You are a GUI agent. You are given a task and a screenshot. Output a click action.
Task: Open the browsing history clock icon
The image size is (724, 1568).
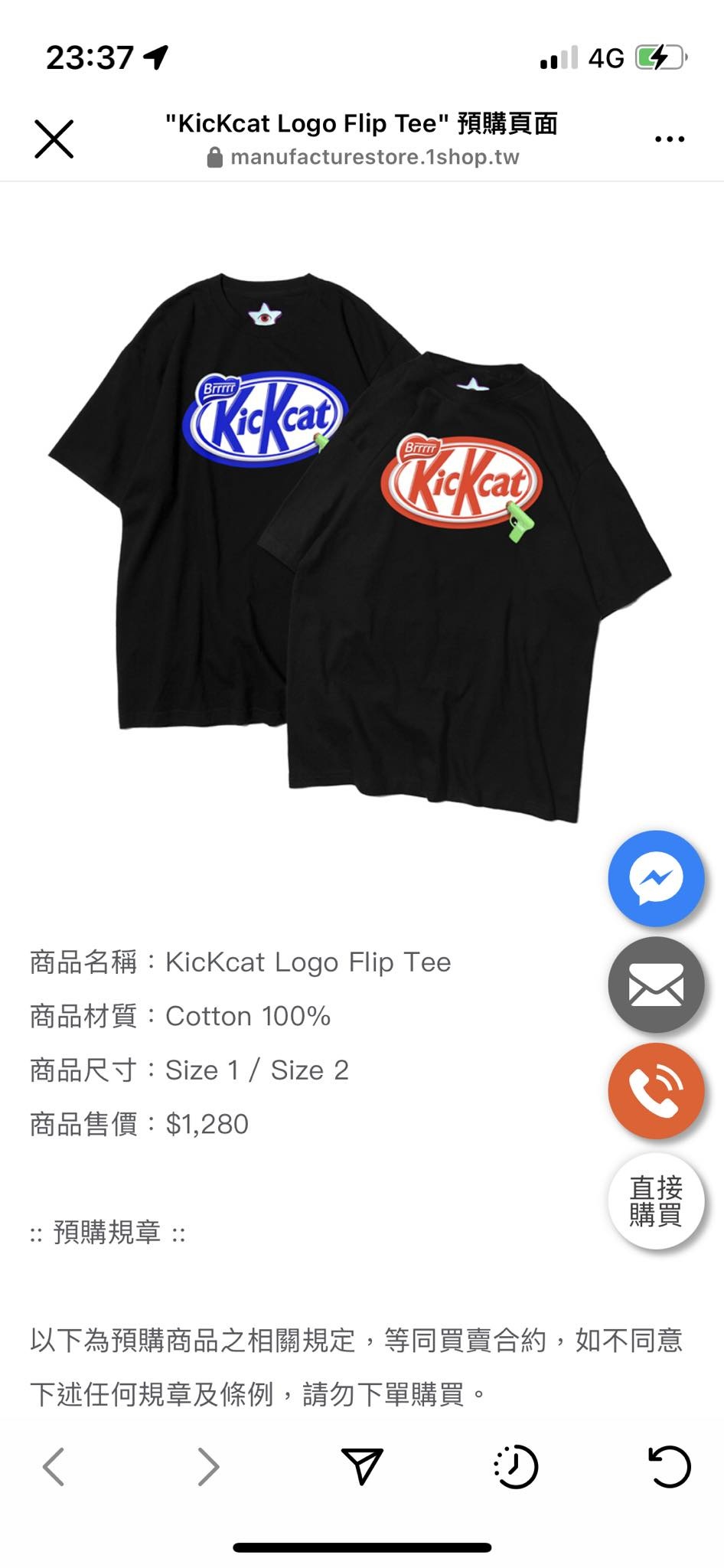pos(516,1466)
